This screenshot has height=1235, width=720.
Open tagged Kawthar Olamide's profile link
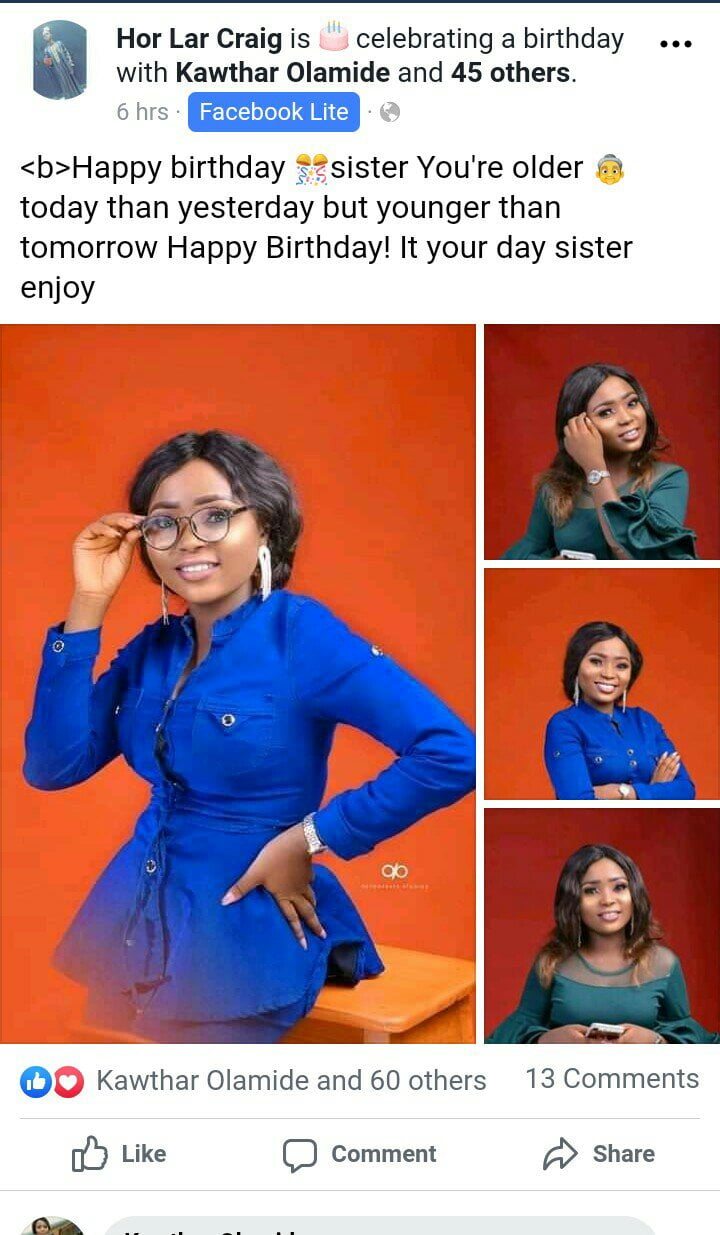pos(283,73)
